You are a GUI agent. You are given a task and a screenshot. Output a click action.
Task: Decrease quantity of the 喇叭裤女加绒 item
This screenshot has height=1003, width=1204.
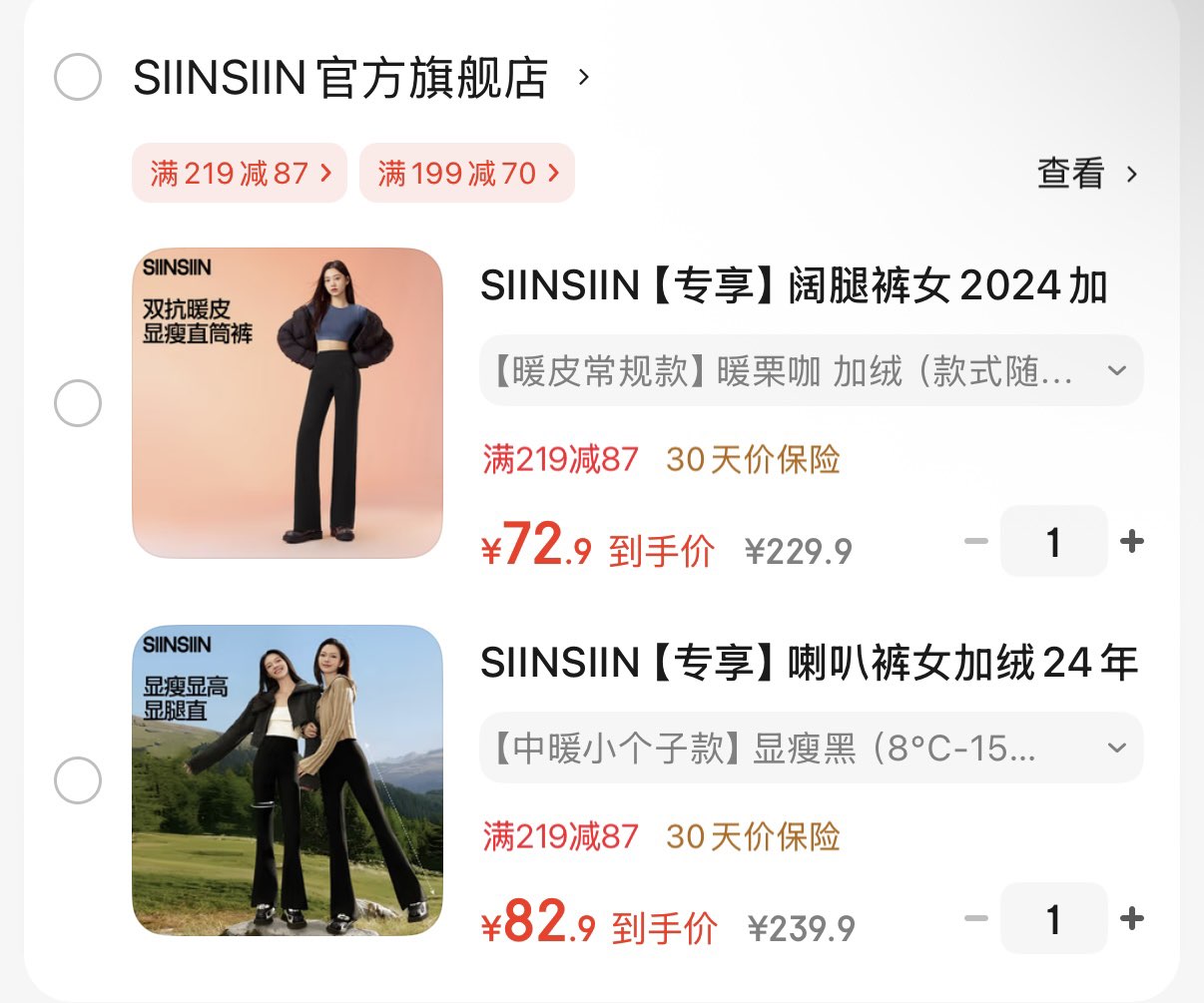click(x=975, y=919)
